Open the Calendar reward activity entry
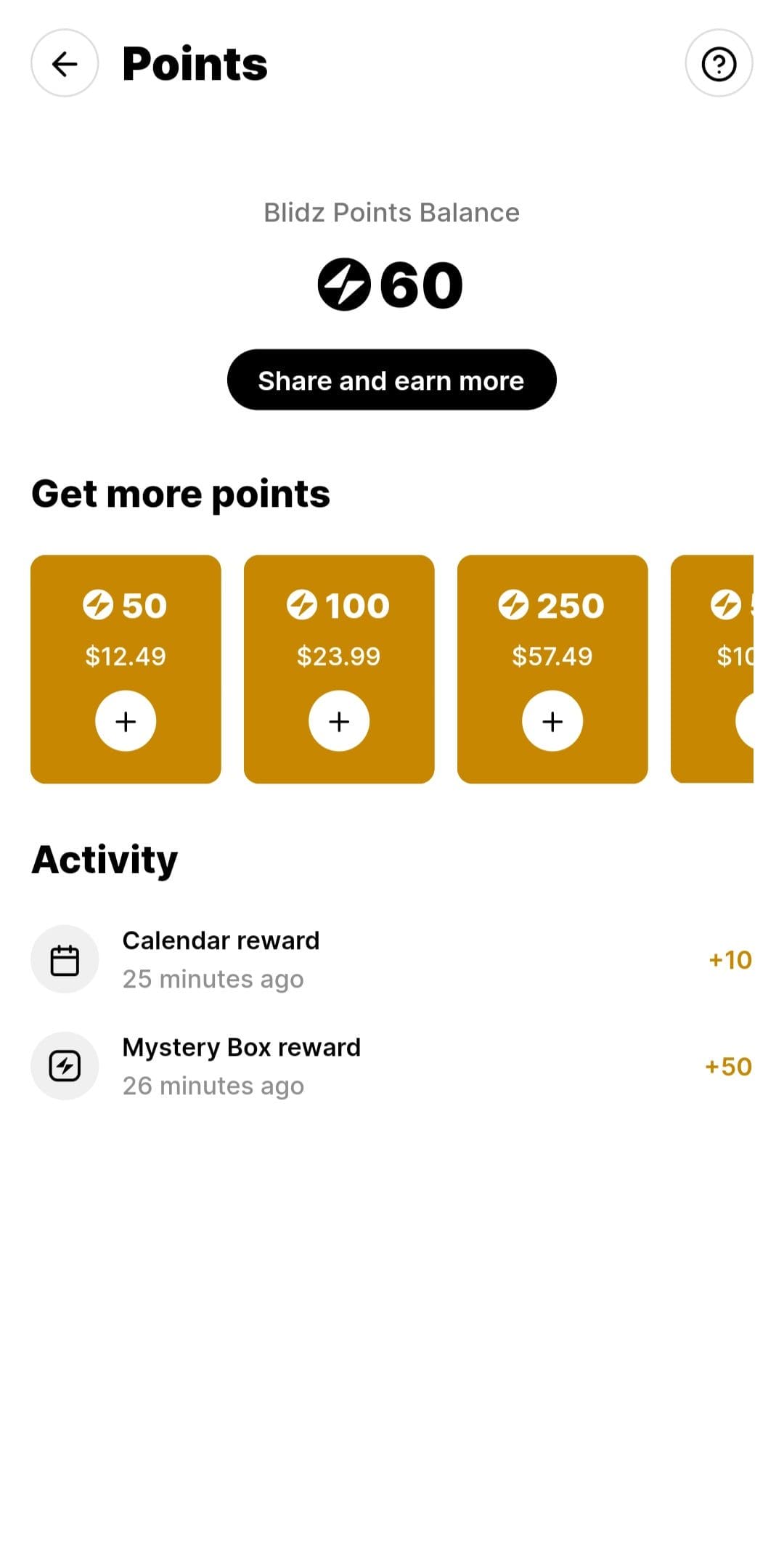The height and width of the screenshot is (1546, 784). tap(391, 959)
